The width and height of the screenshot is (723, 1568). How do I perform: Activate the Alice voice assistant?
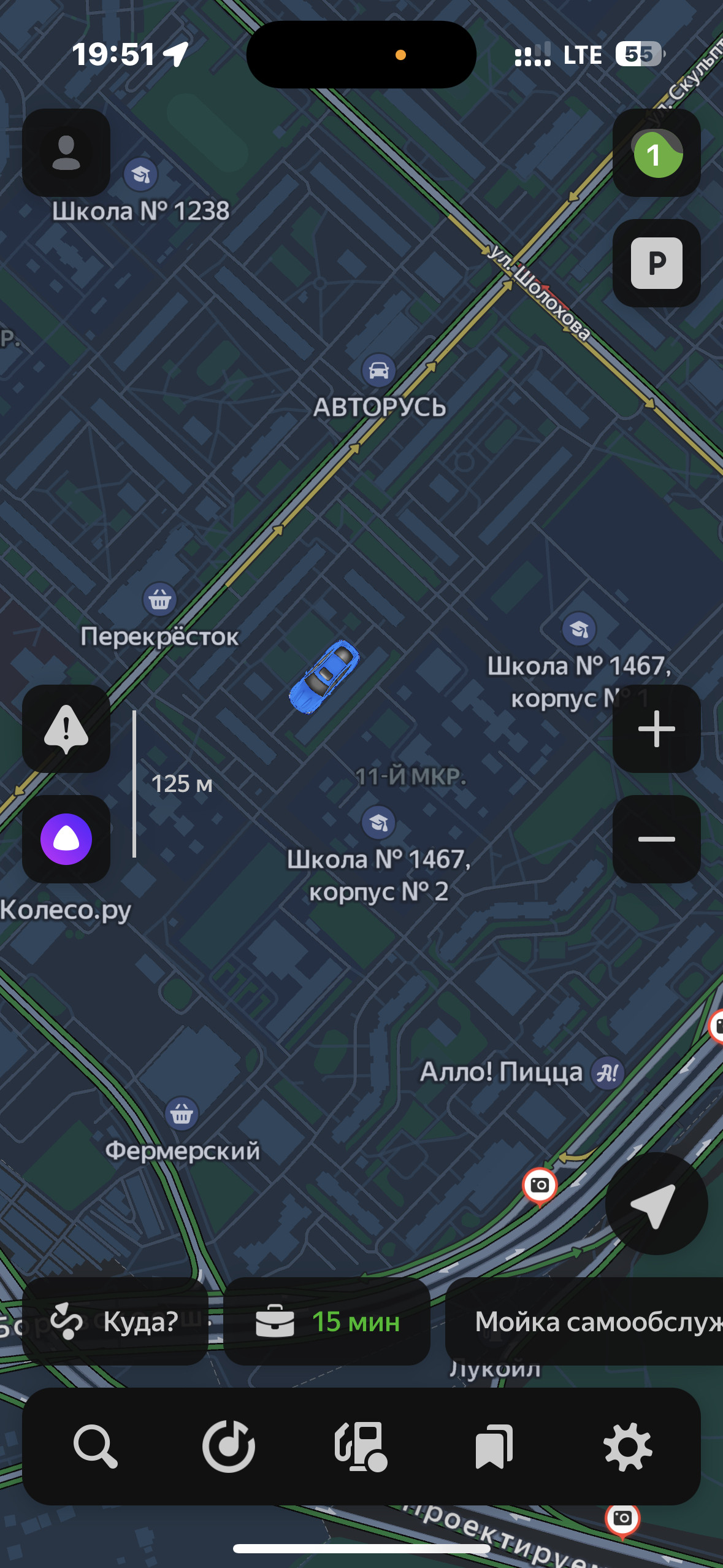tap(66, 839)
